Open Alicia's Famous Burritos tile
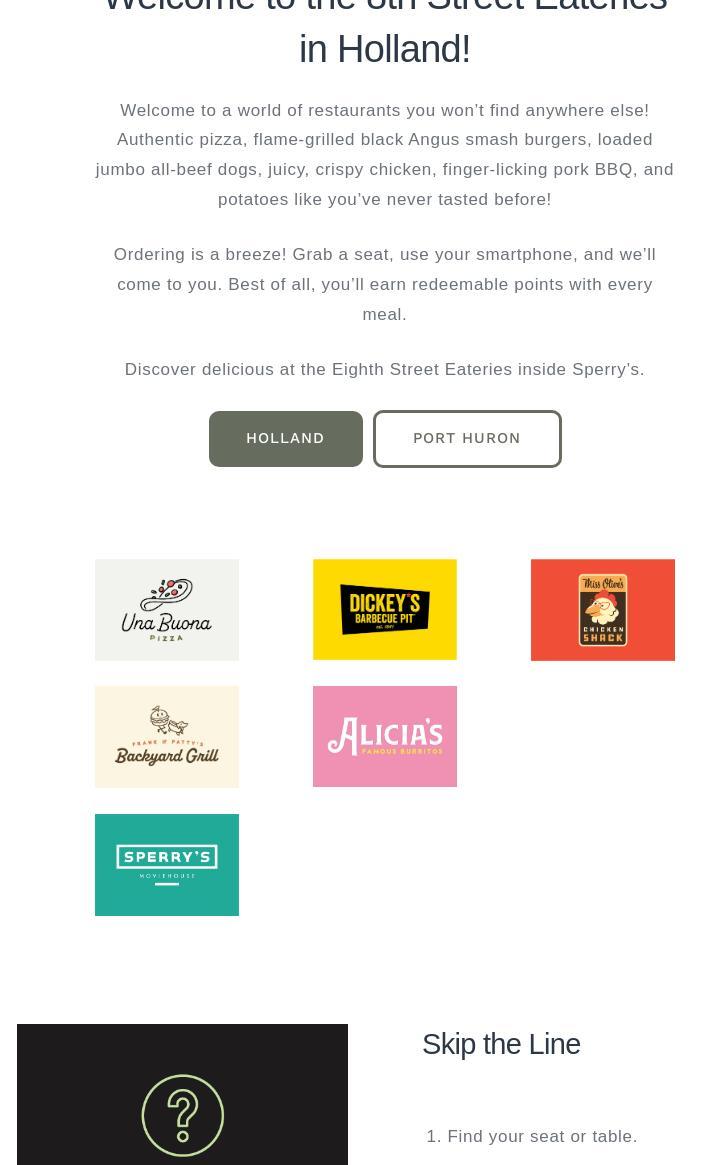Image resolution: width=710 pixels, height=1165 pixels. click(385, 736)
